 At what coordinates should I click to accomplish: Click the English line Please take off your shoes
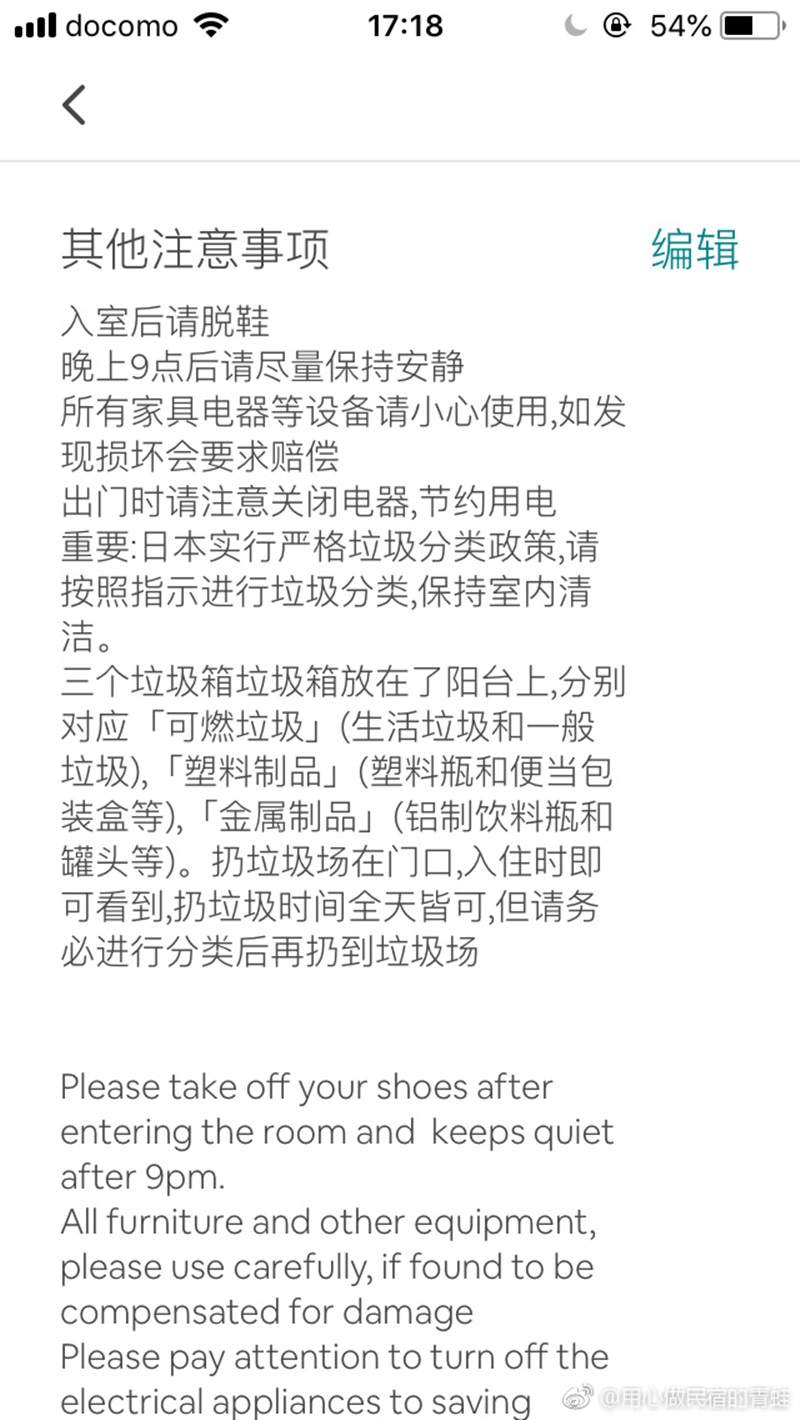[x=305, y=1086]
